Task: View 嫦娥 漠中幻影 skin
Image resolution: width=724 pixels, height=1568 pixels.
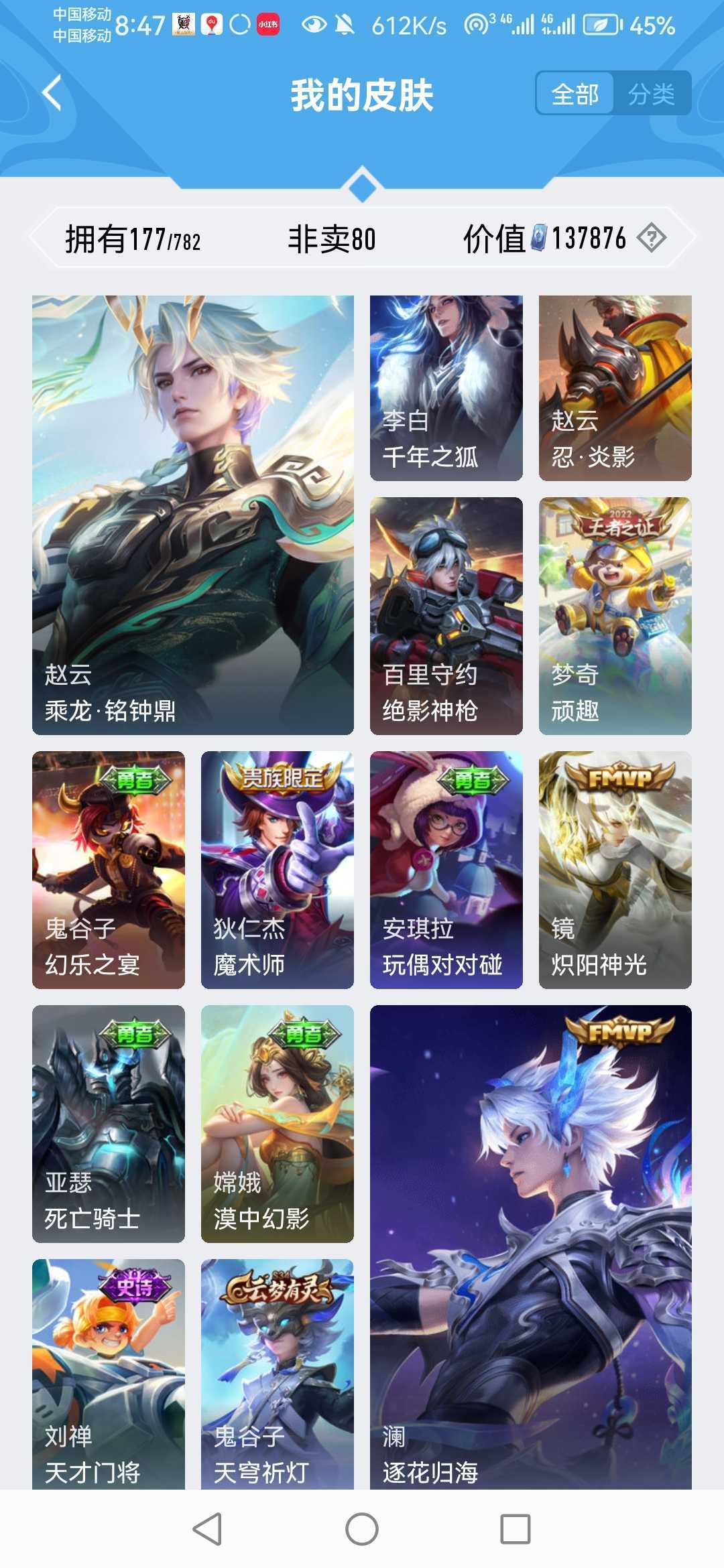Action: click(277, 1123)
